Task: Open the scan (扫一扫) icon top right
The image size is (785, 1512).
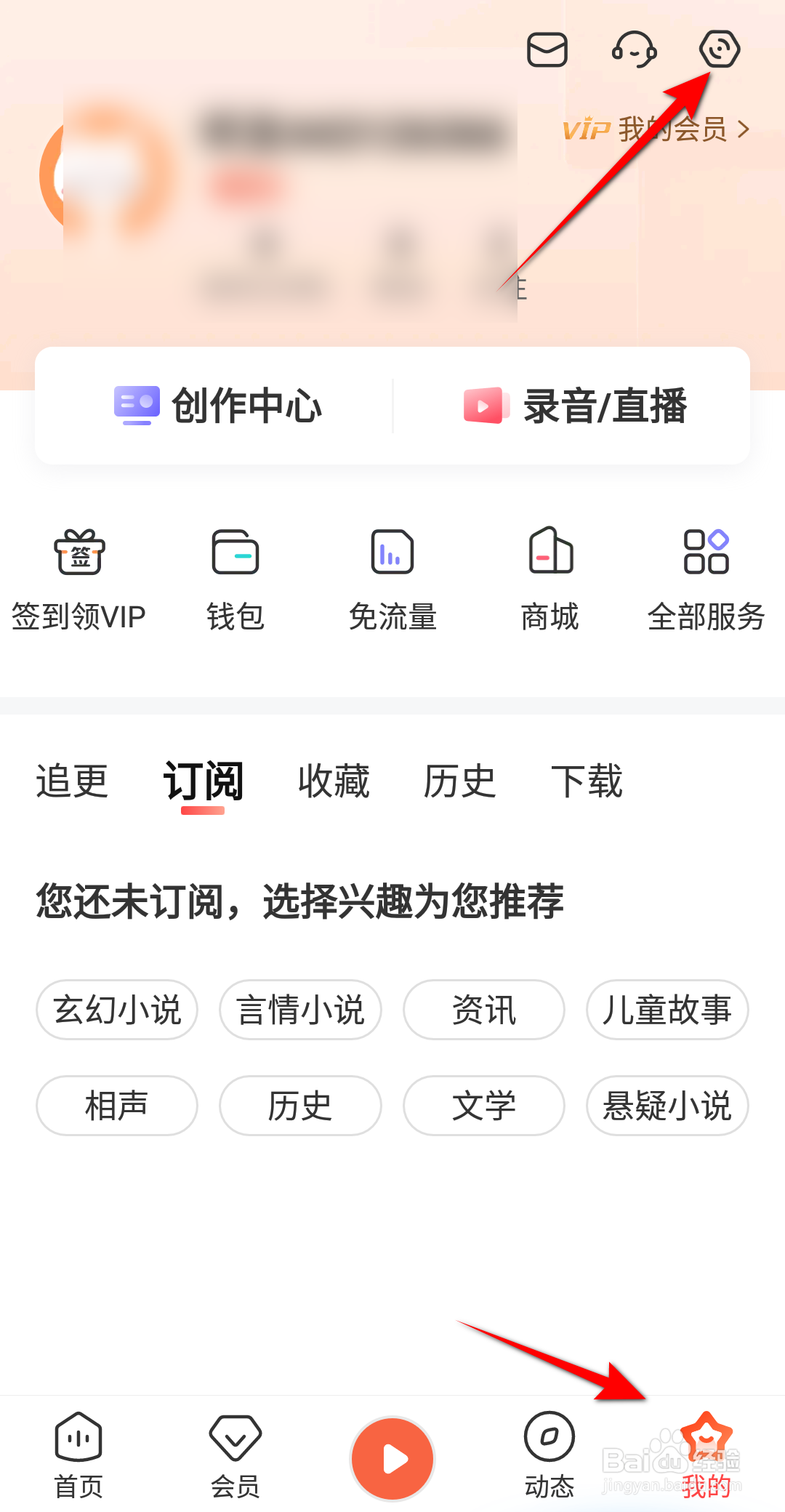Action: 720,49
